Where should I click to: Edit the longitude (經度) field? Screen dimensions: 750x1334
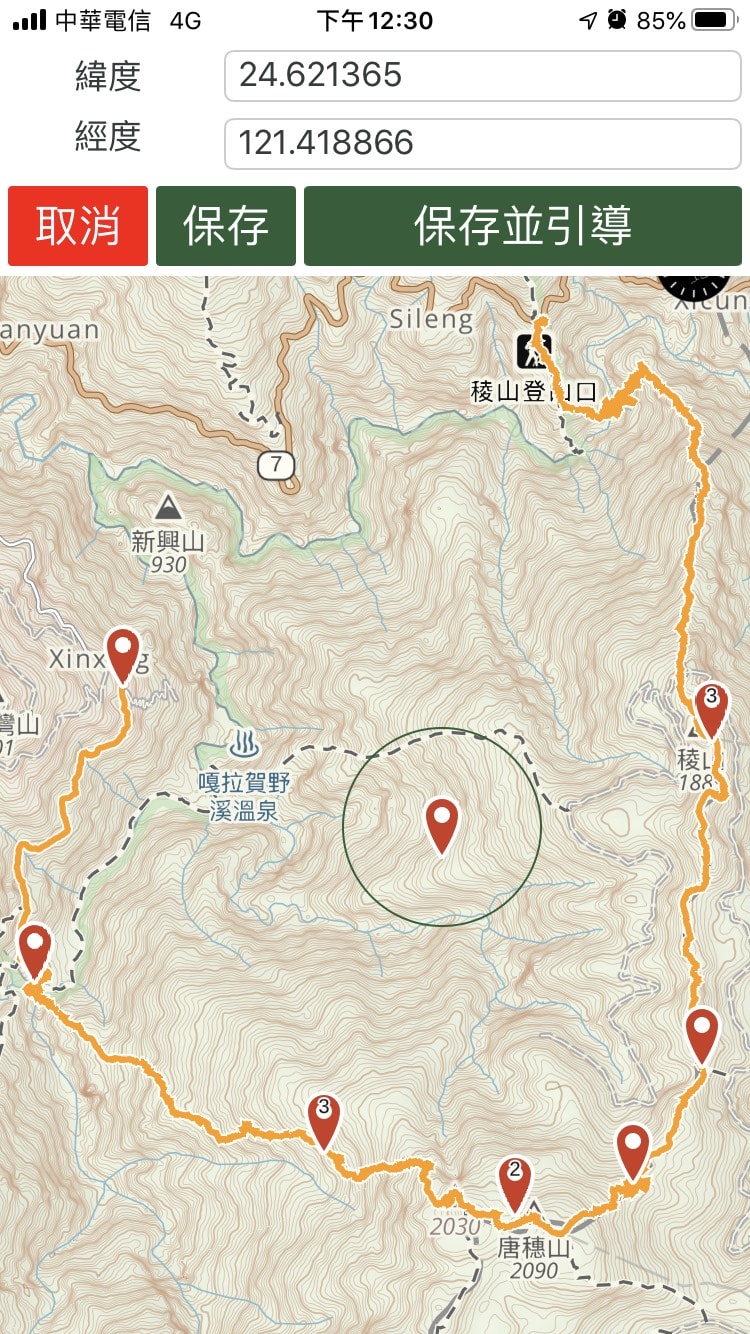click(482, 143)
